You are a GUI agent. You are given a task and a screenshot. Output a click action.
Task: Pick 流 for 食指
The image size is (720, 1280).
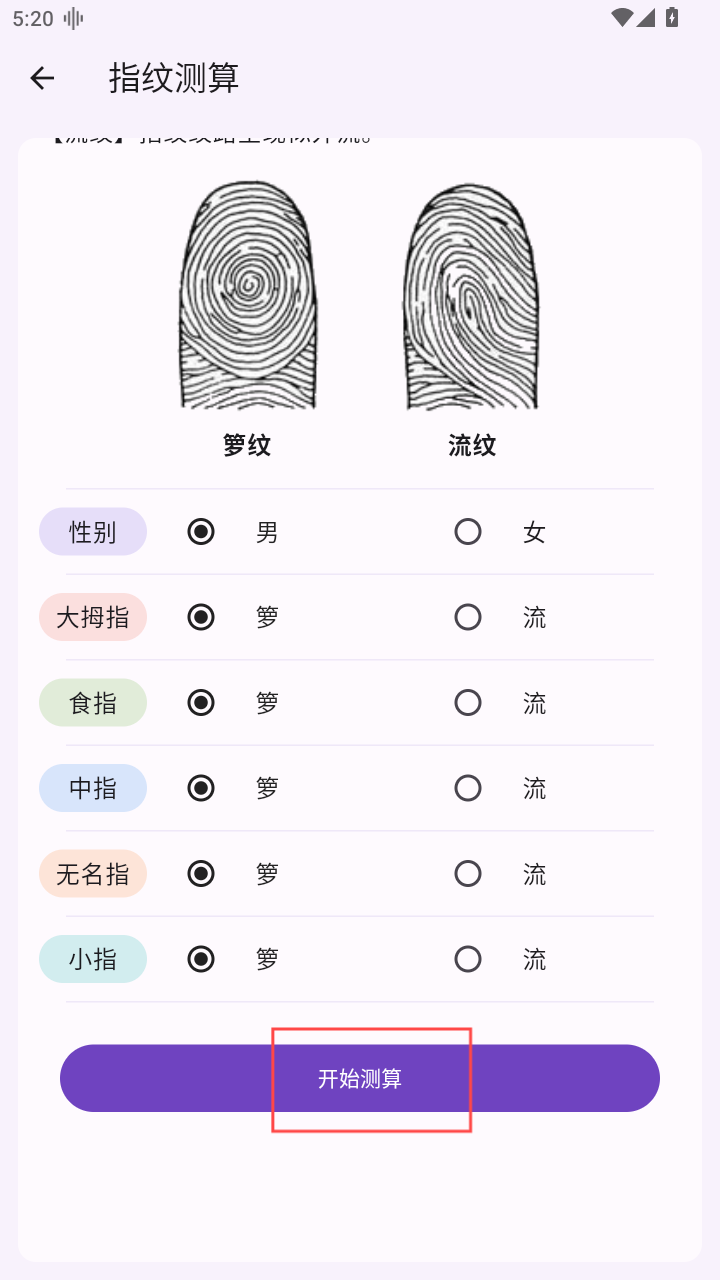(x=468, y=703)
